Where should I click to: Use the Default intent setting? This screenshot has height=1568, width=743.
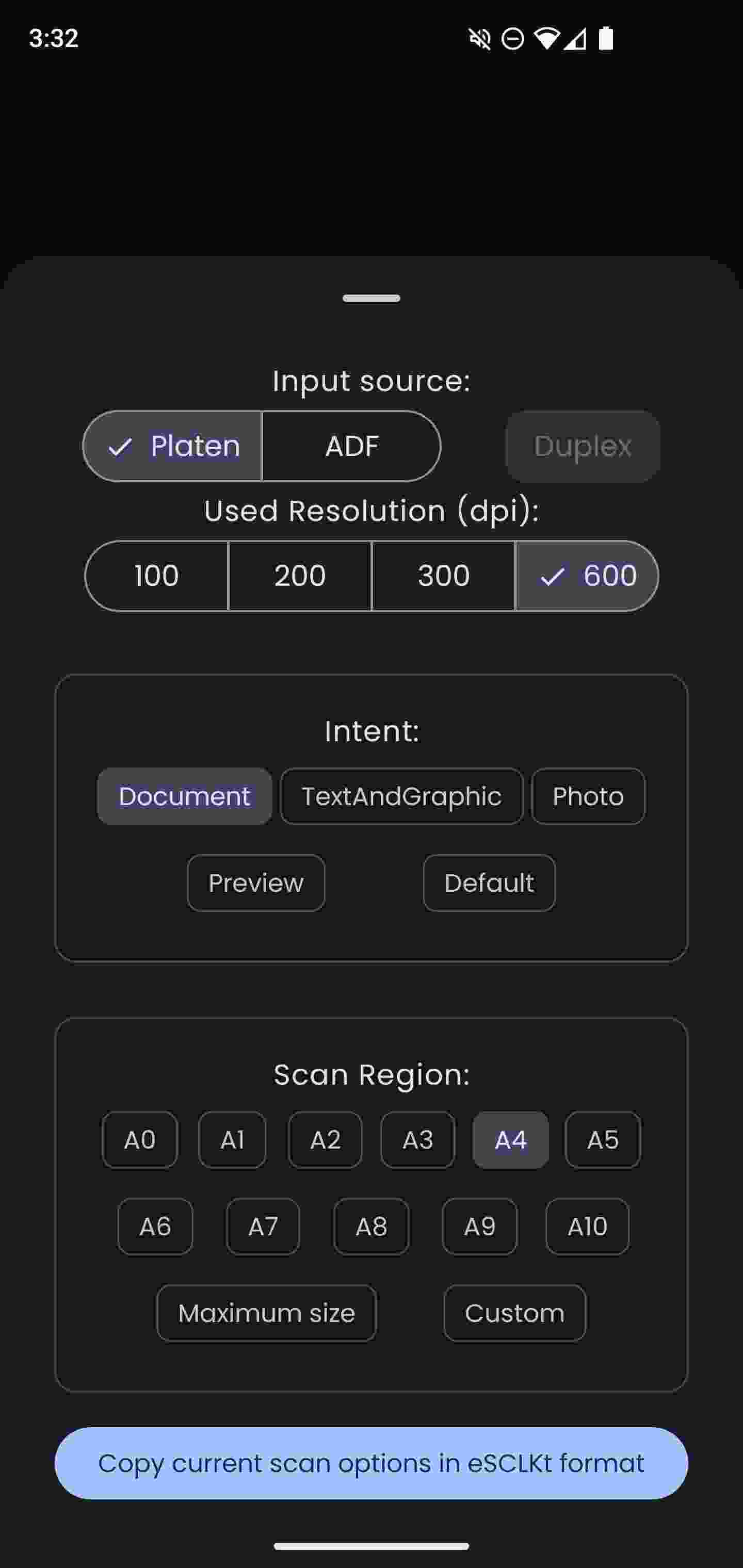[x=489, y=883]
